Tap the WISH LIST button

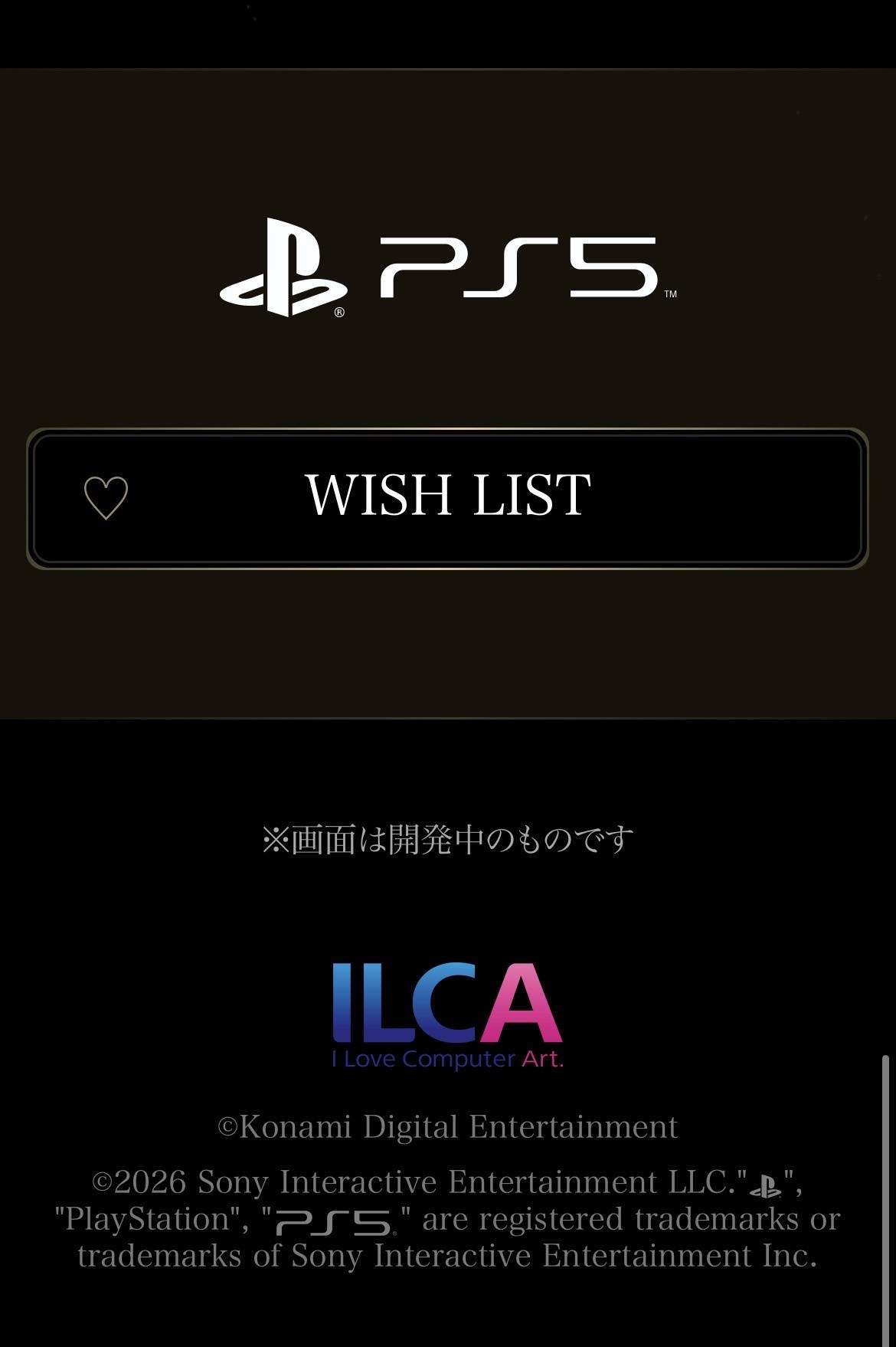[447, 498]
